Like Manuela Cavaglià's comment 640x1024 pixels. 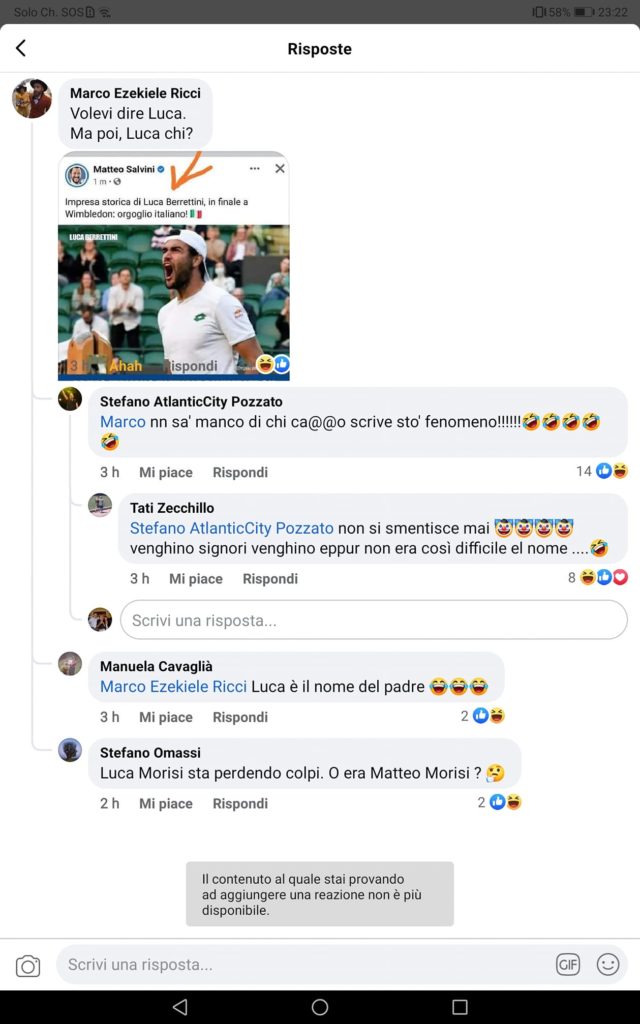point(165,717)
